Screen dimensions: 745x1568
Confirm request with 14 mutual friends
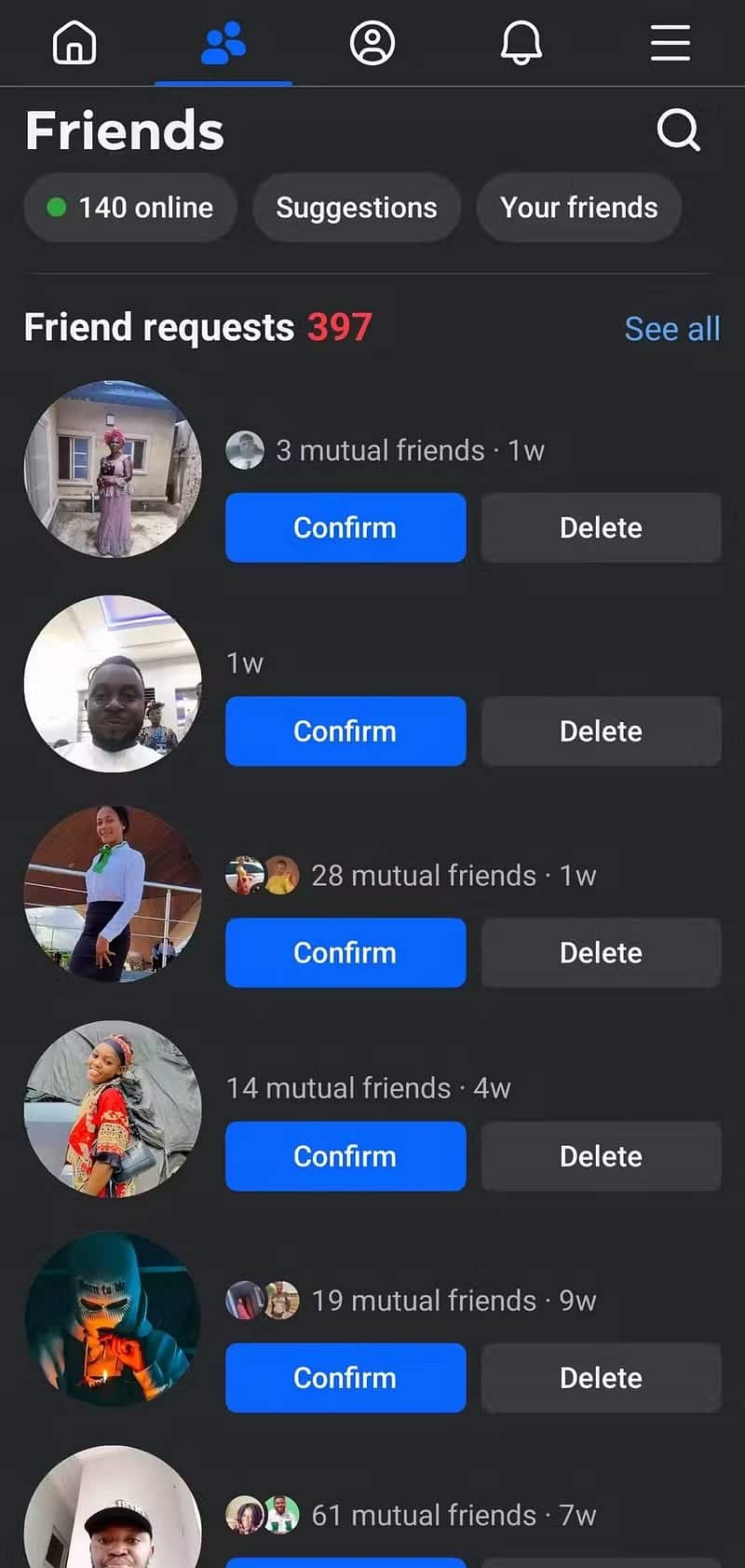coord(345,1156)
